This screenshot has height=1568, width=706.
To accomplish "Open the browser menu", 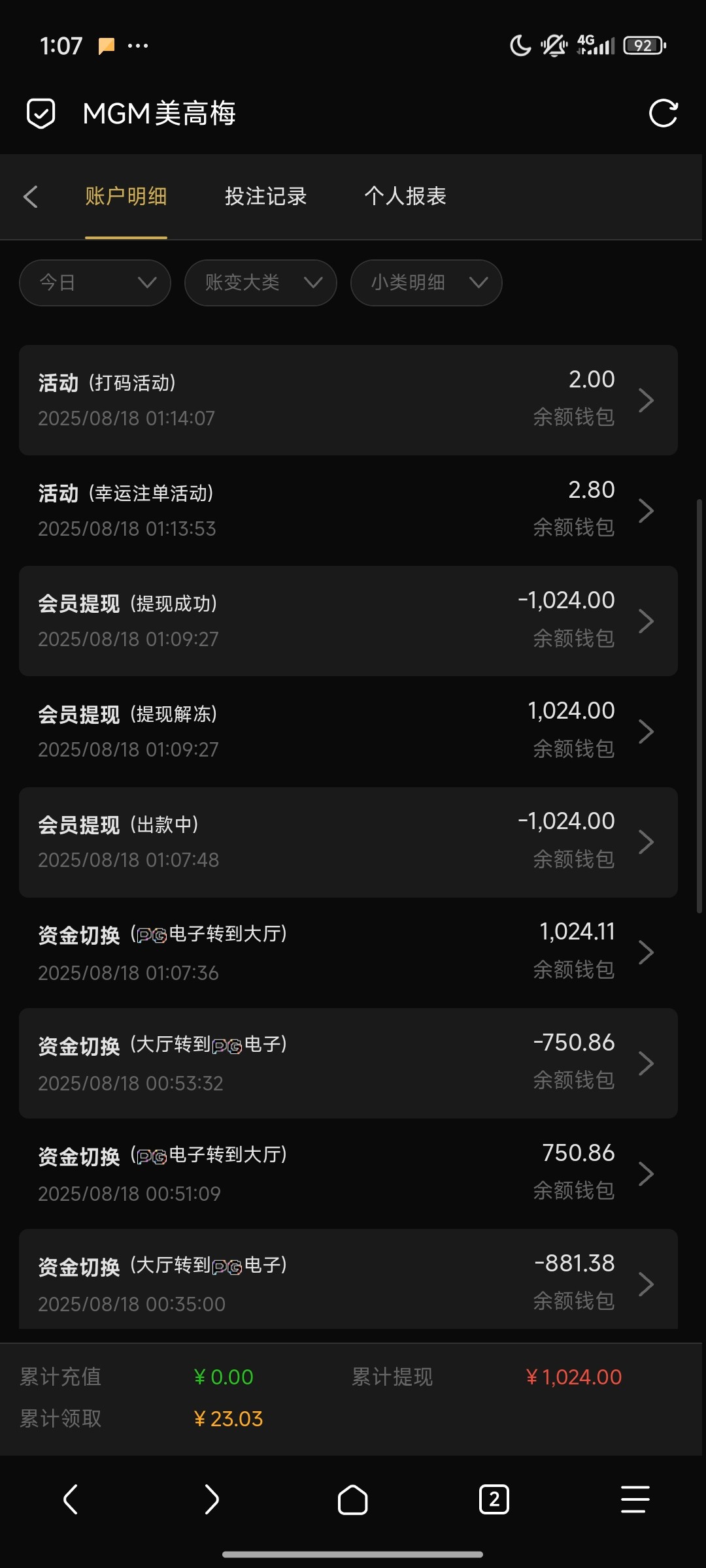I will point(635,1499).
